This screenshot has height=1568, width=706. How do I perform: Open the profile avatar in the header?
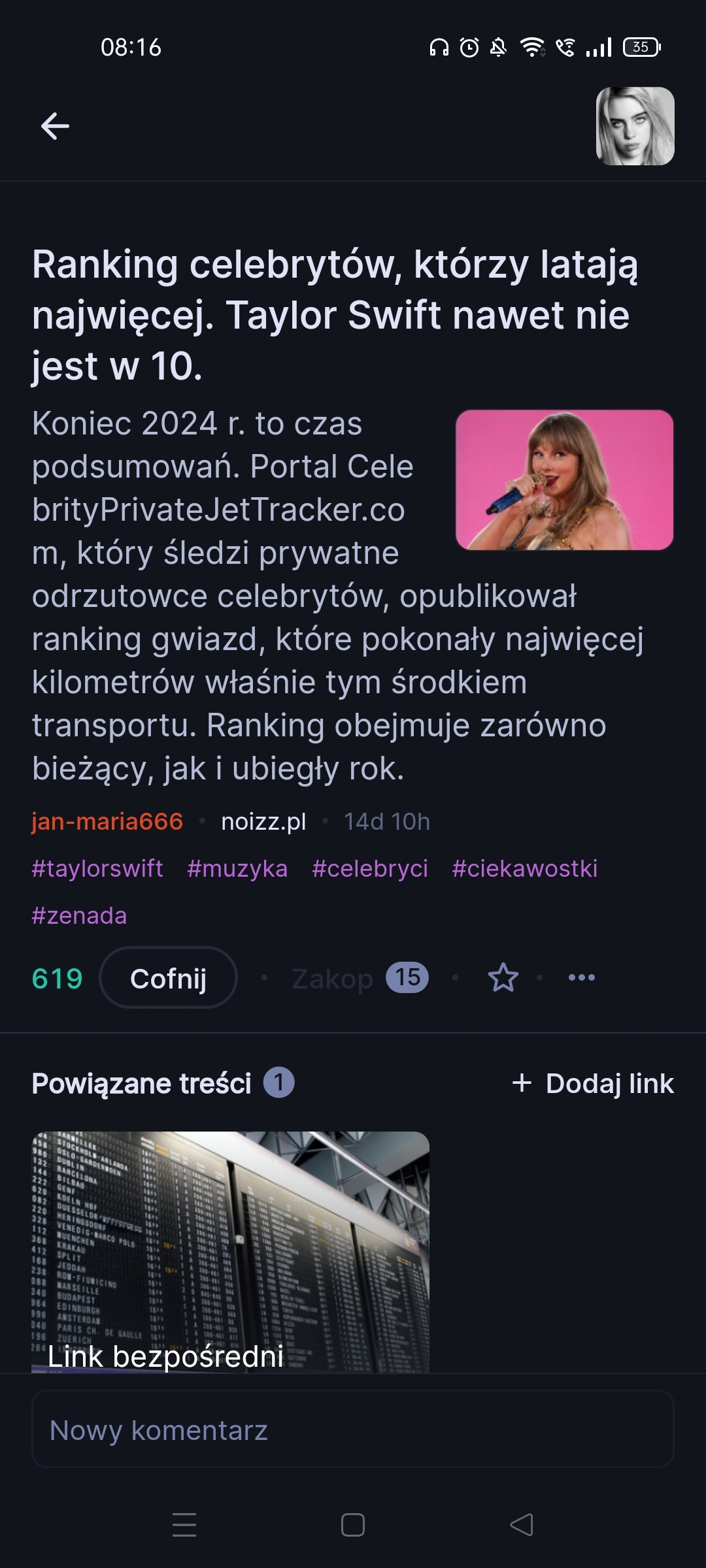coord(635,126)
